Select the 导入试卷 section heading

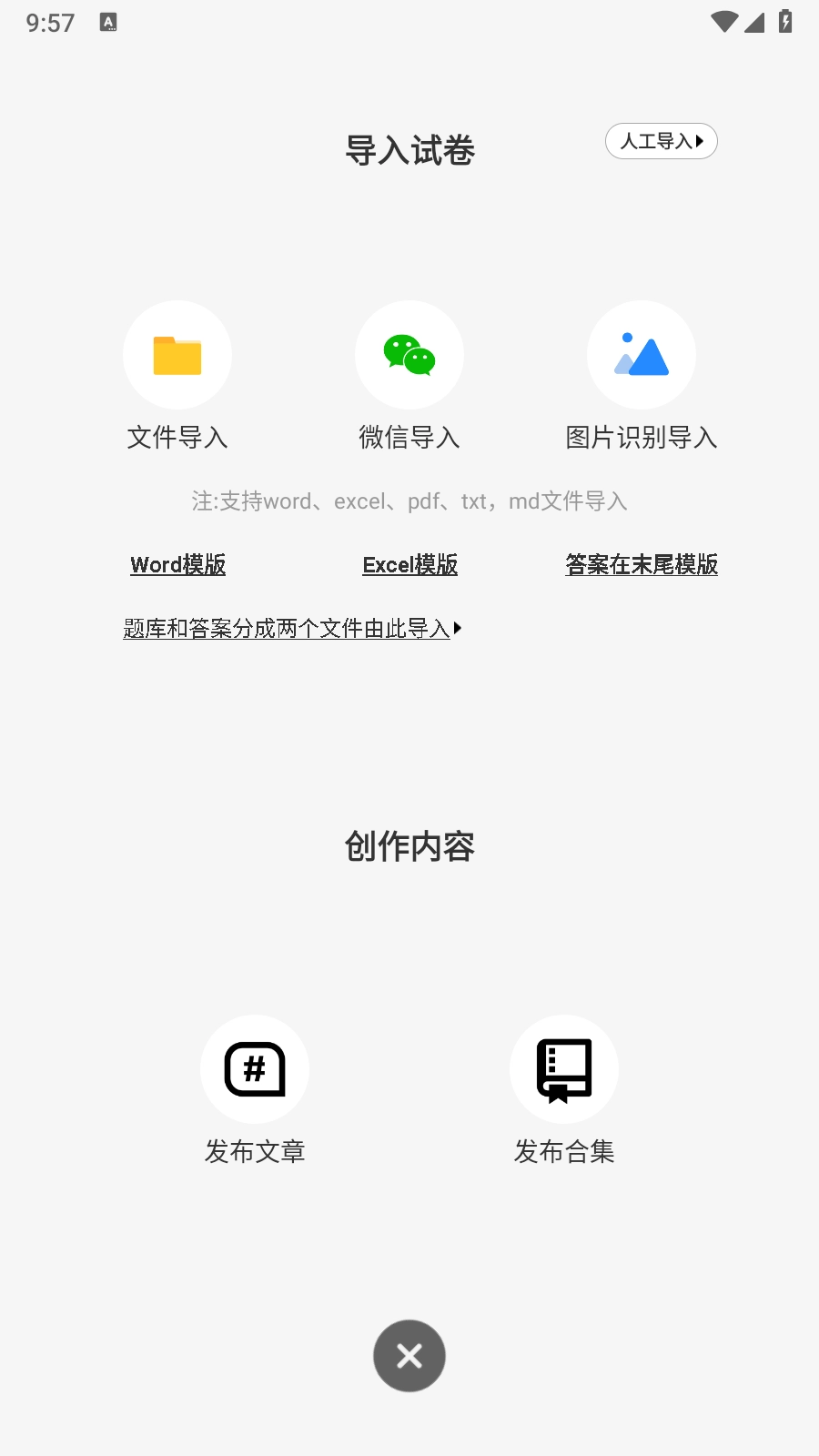pyautogui.click(x=410, y=150)
